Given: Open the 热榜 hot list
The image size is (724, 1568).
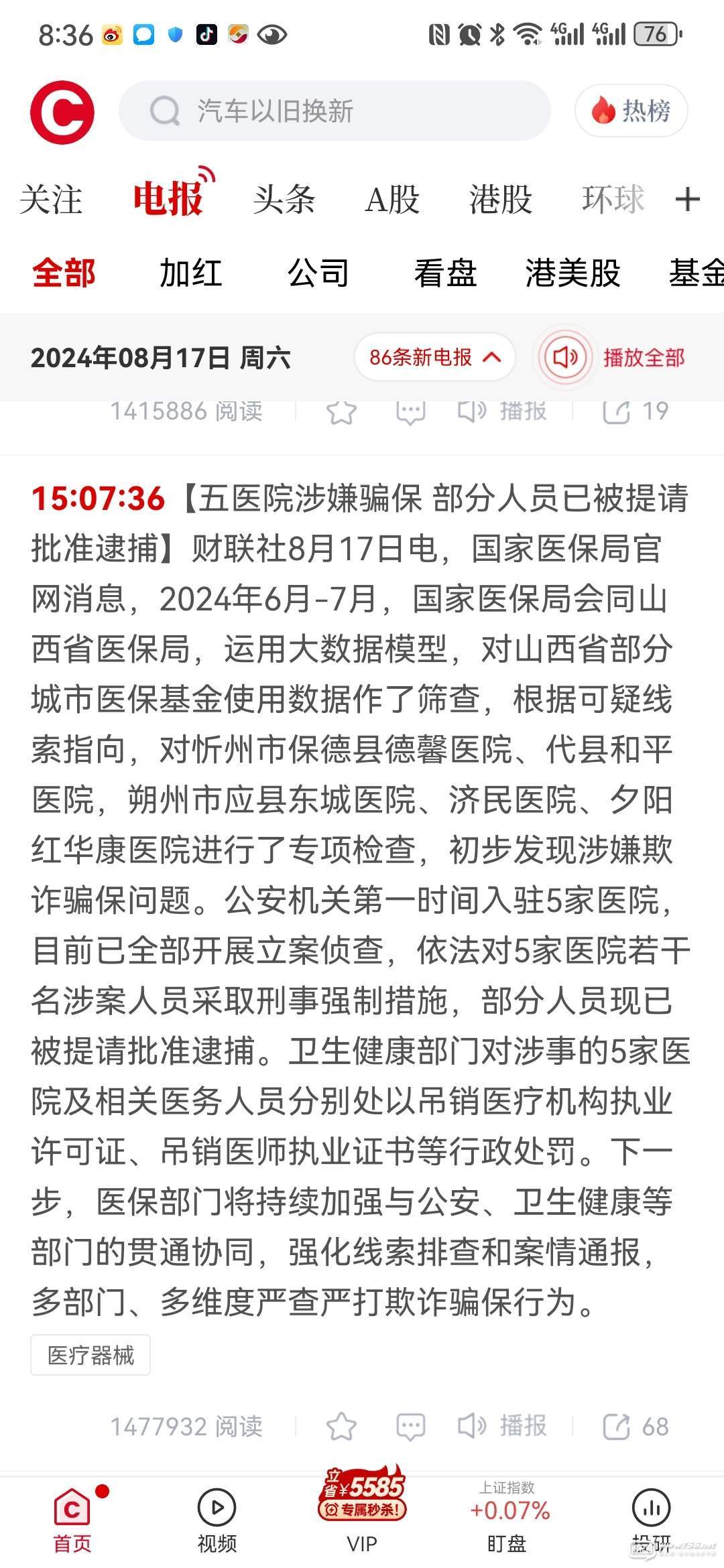Looking at the screenshot, I should point(631,111).
